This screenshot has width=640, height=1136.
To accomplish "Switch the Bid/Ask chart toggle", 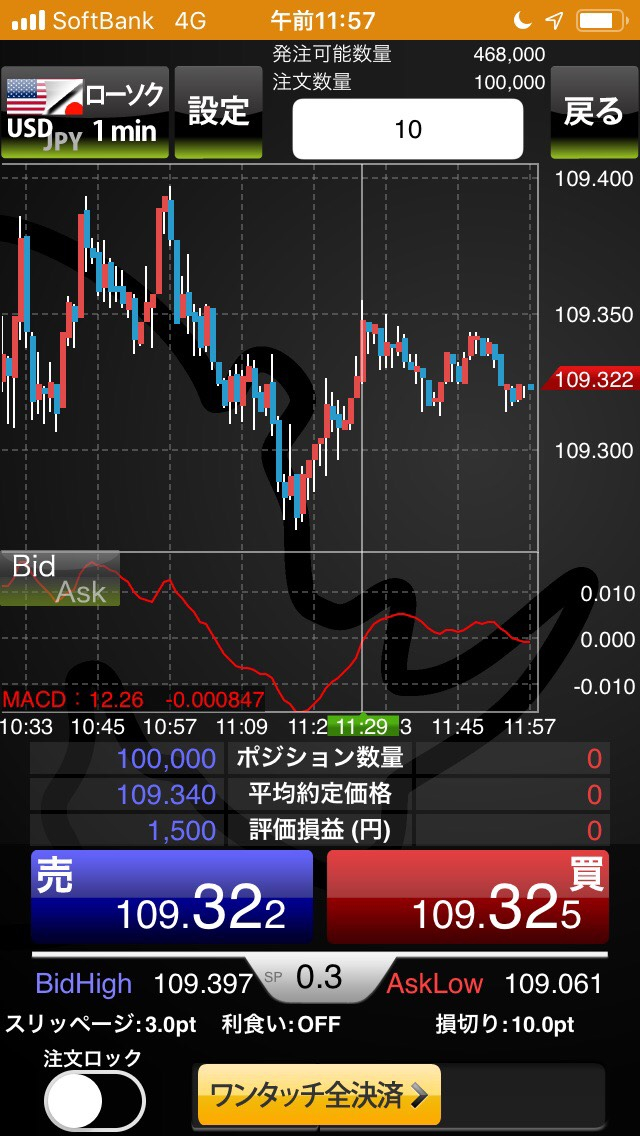I will tap(60, 578).
